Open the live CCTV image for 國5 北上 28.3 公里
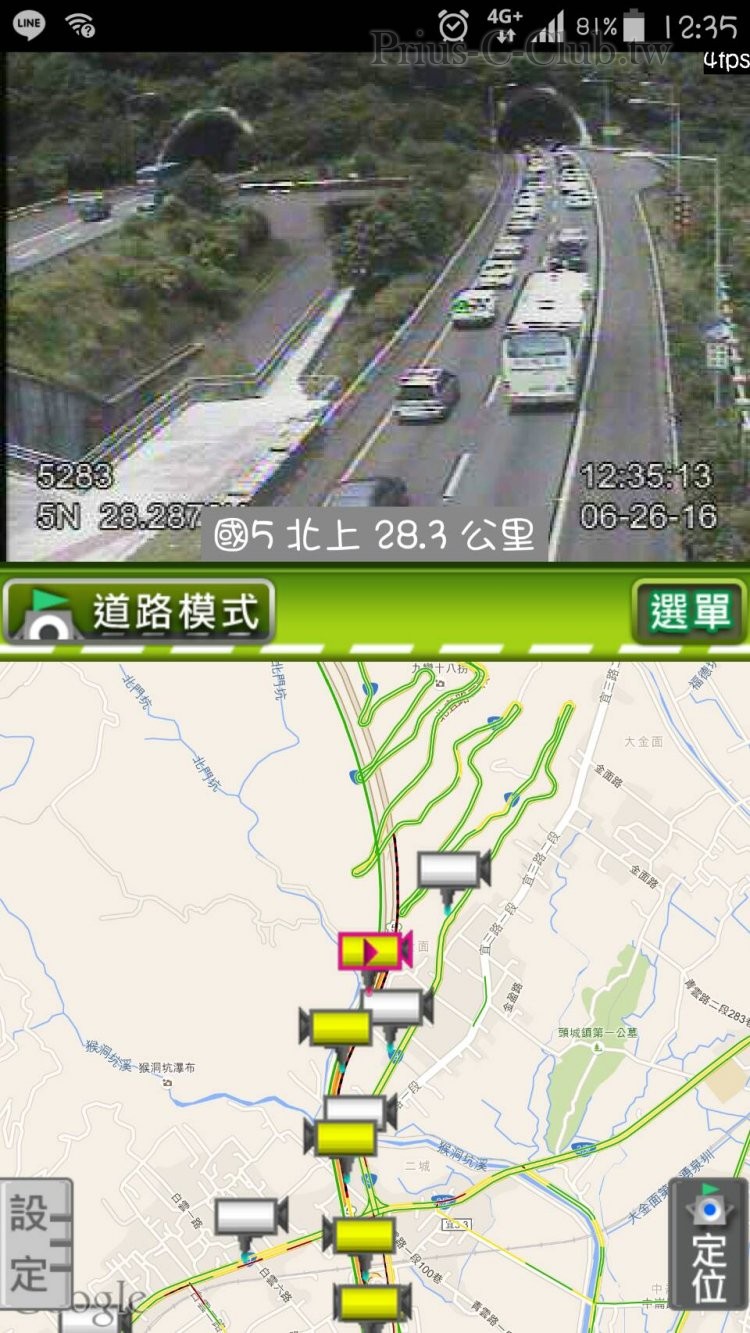 (374, 305)
